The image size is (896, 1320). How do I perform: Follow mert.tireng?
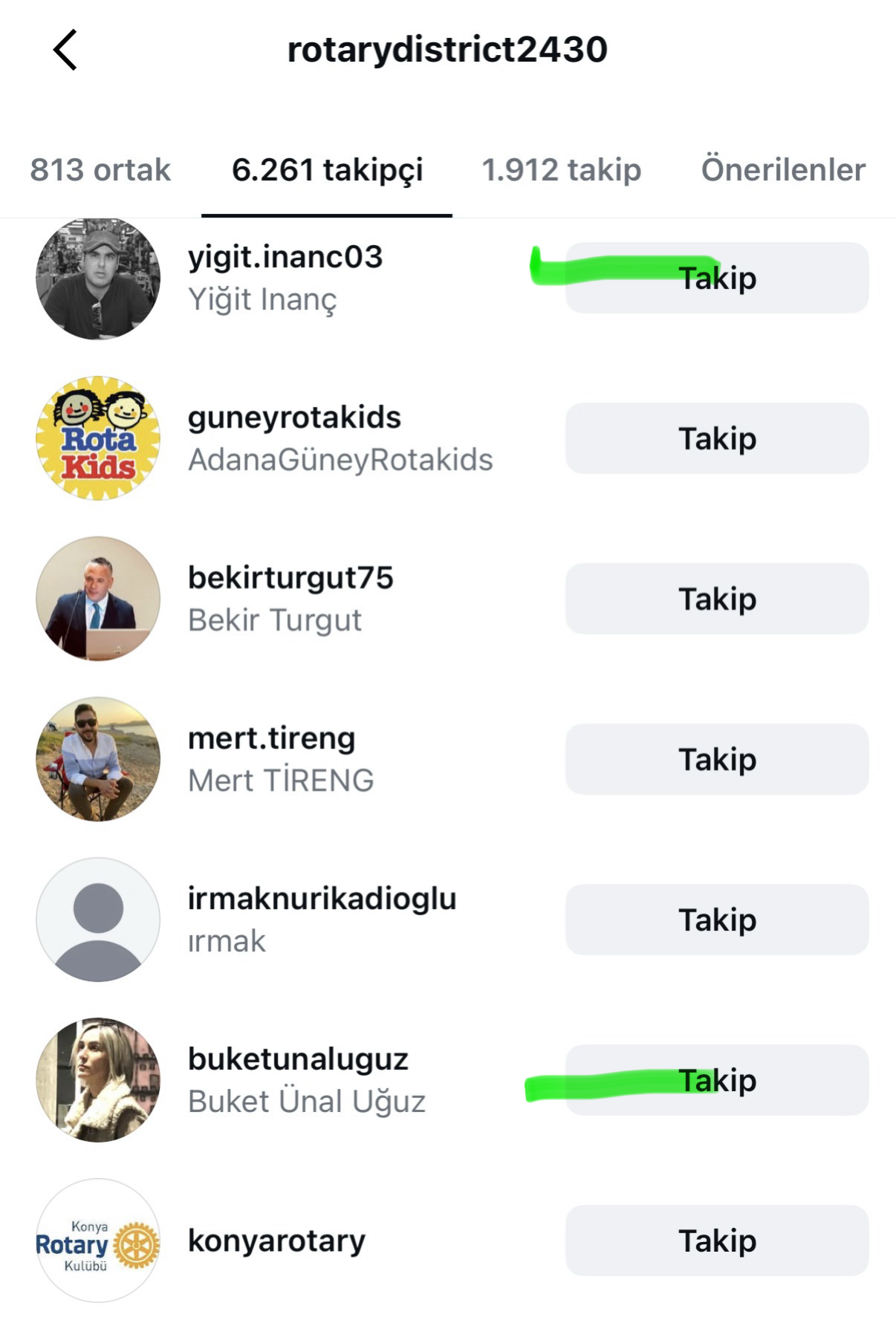[717, 759]
